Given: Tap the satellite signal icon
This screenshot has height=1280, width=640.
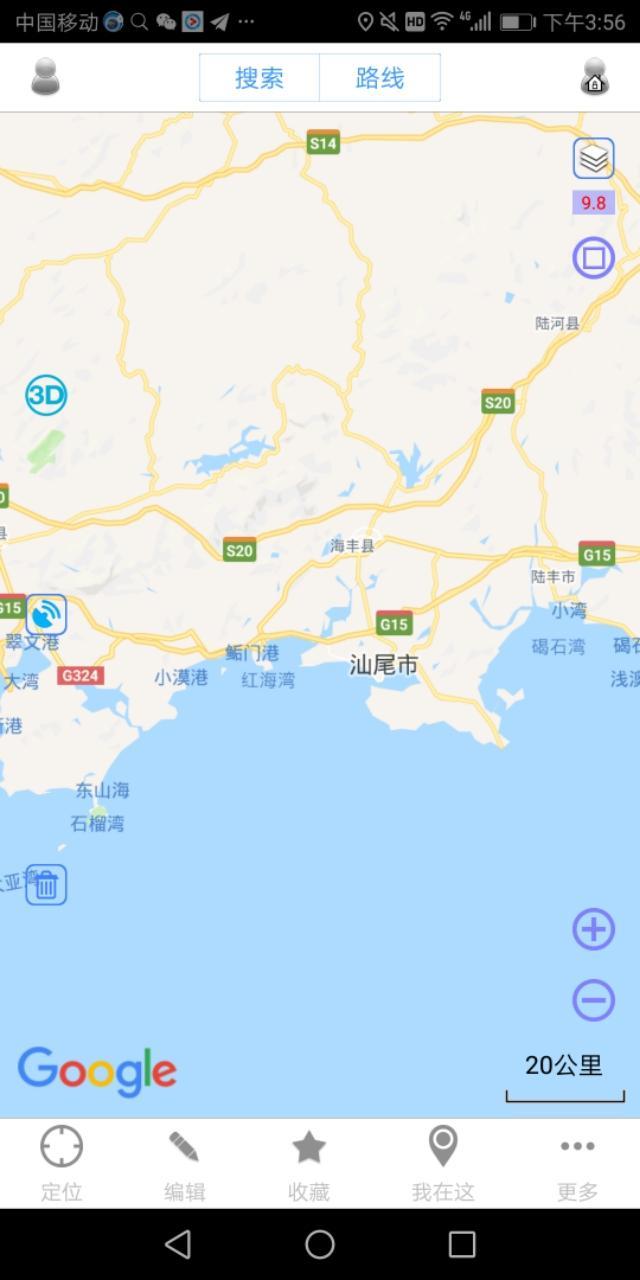Looking at the screenshot, I should (46, 614).
